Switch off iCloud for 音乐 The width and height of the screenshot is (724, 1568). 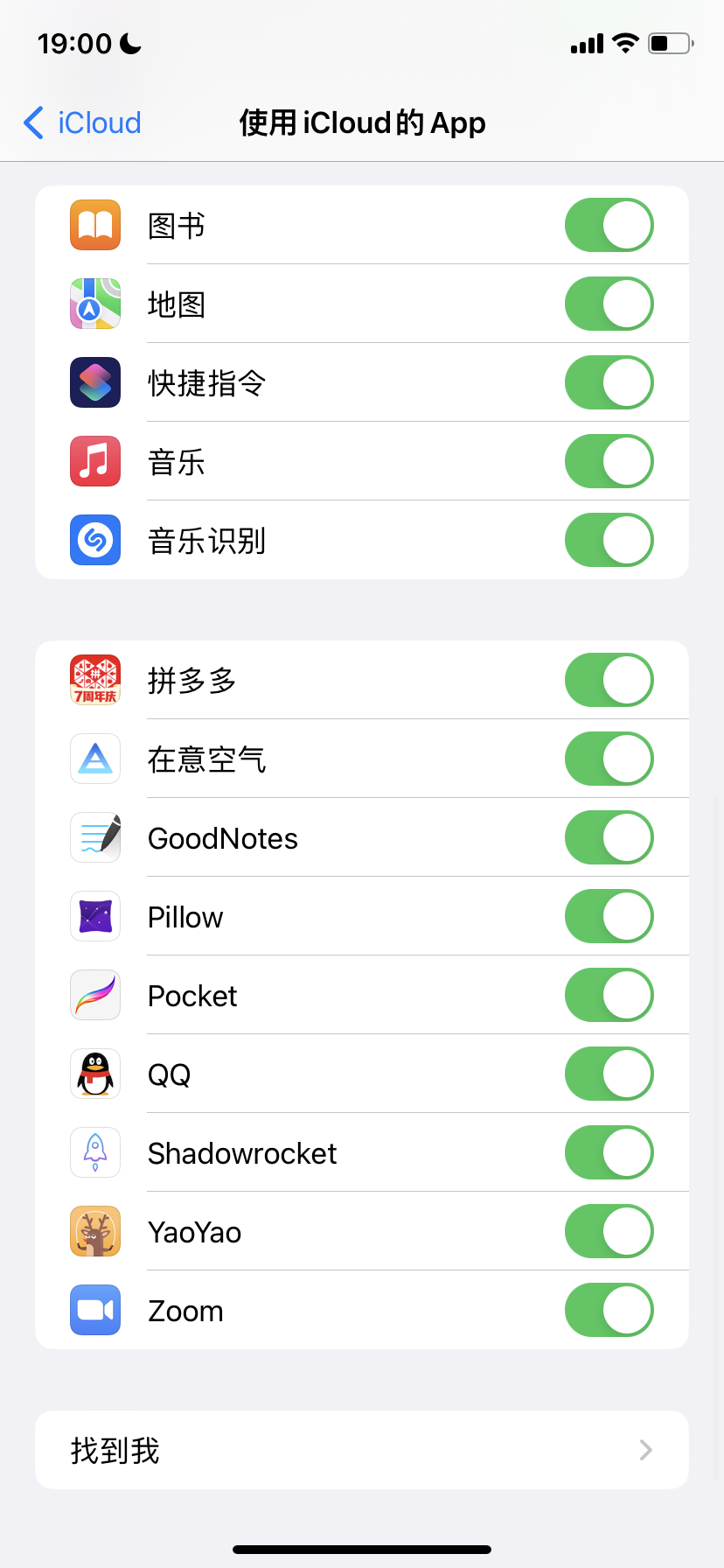[609, 461]
